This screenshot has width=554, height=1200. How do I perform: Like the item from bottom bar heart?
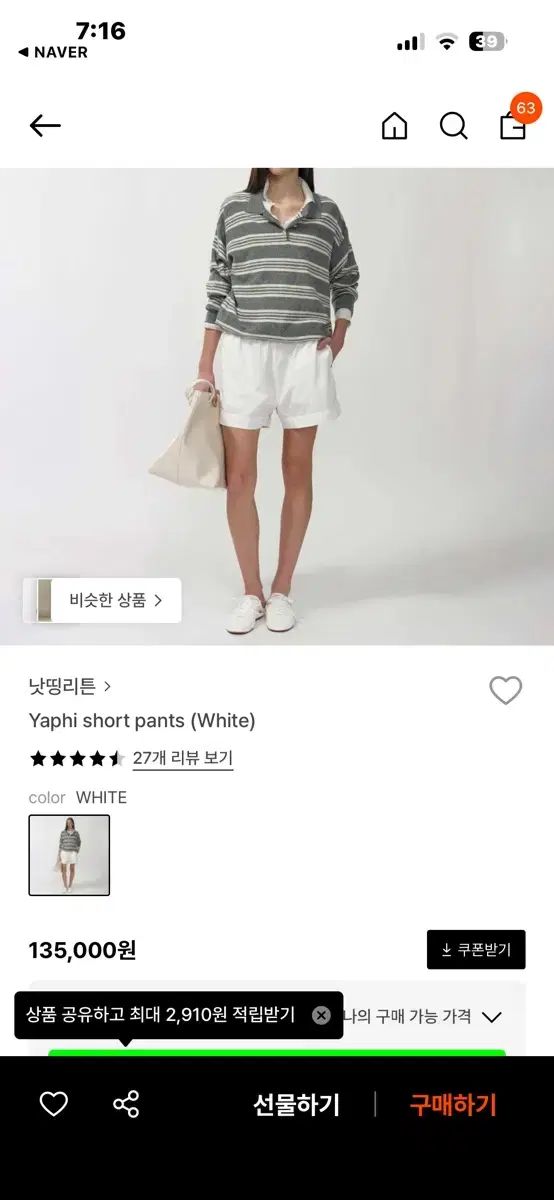(x=53, y=1104)
